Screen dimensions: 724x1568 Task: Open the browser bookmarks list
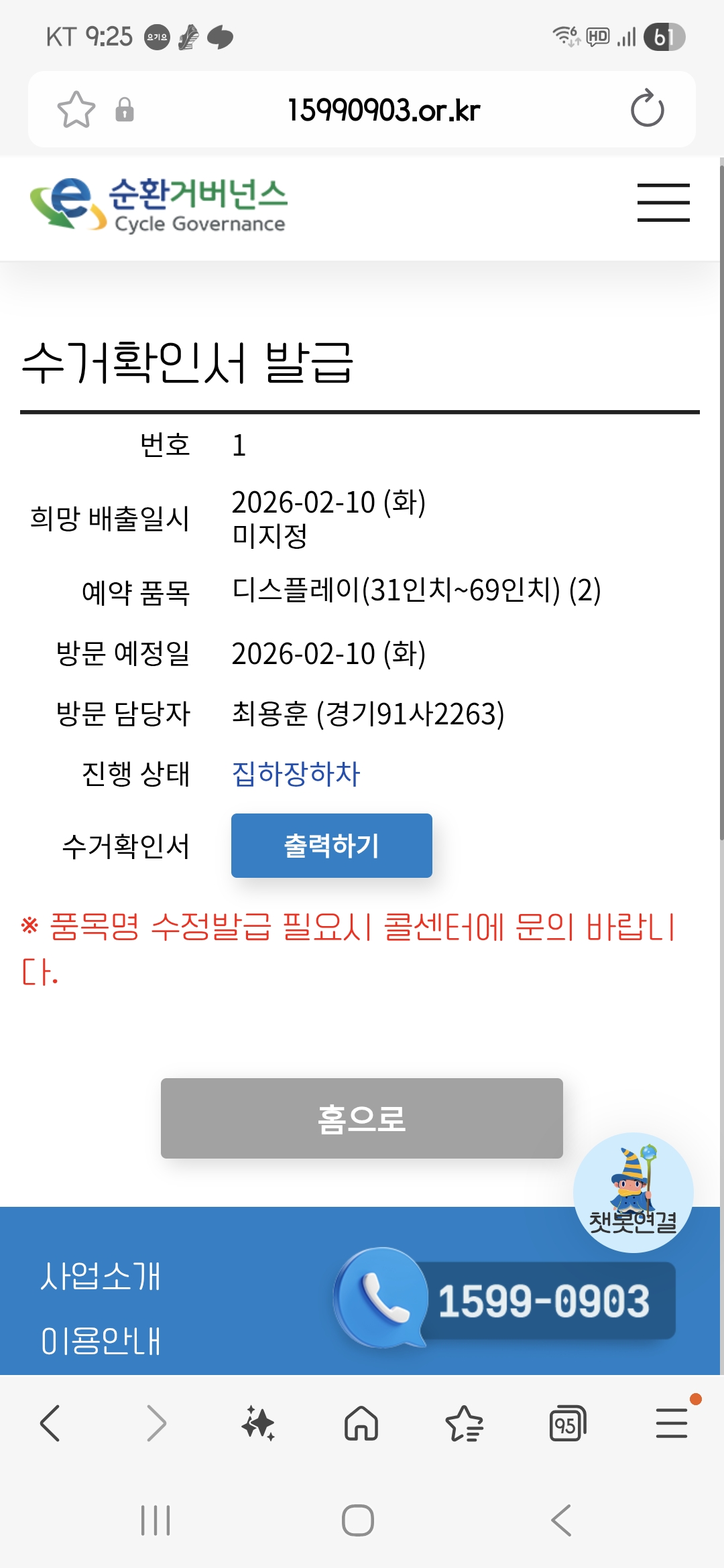(x=464, y=1423)
